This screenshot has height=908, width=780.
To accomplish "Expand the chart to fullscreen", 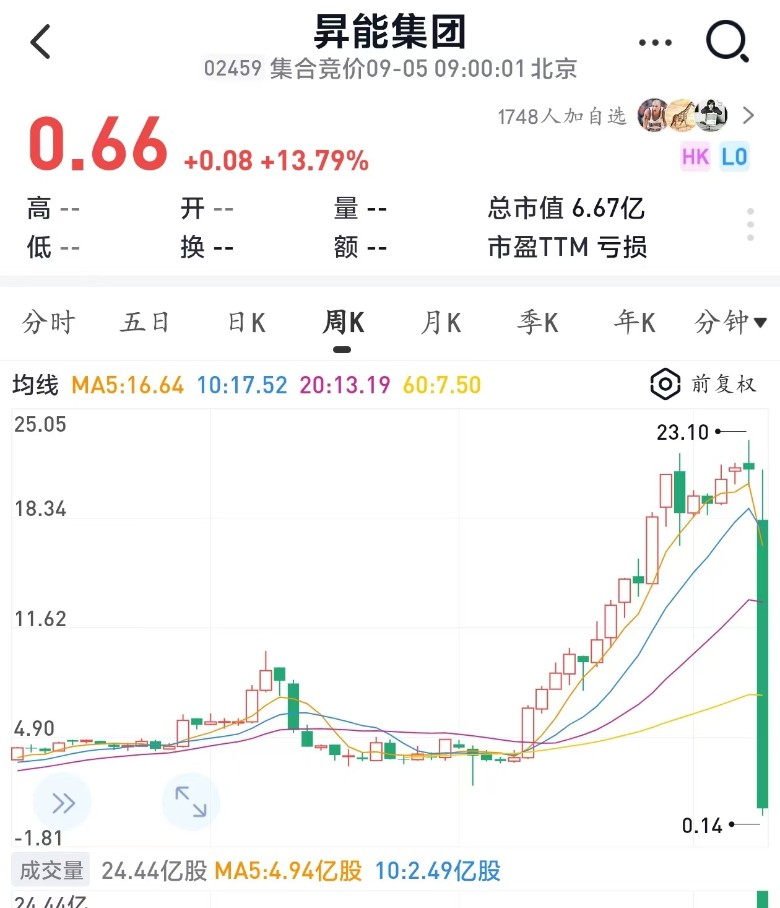I will (x=190, y=802).
